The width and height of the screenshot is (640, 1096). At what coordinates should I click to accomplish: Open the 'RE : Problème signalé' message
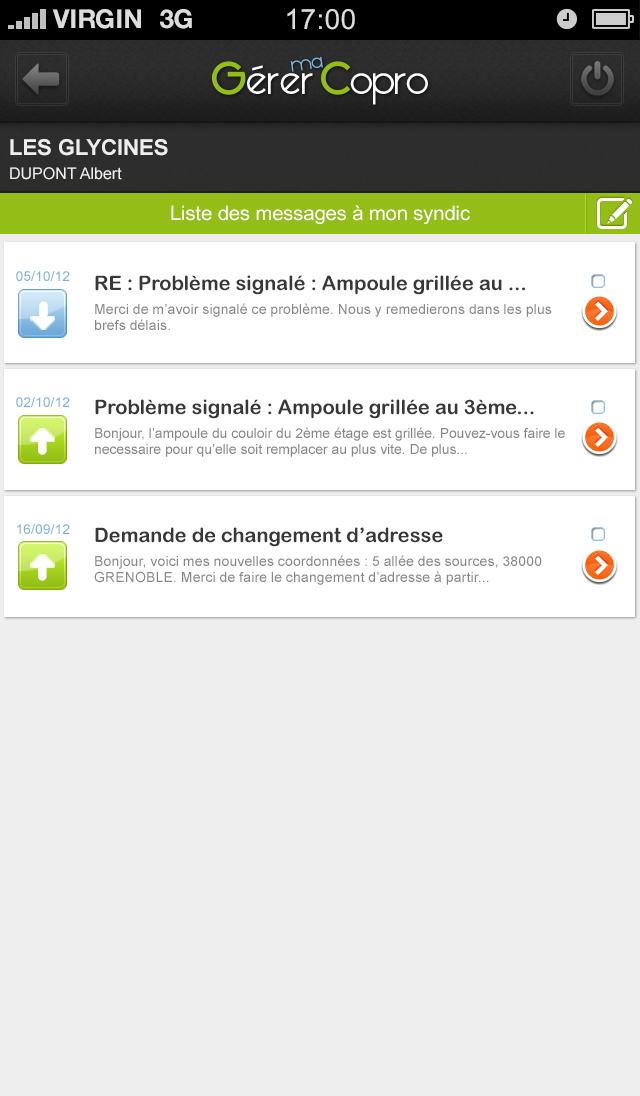(310, 284)
